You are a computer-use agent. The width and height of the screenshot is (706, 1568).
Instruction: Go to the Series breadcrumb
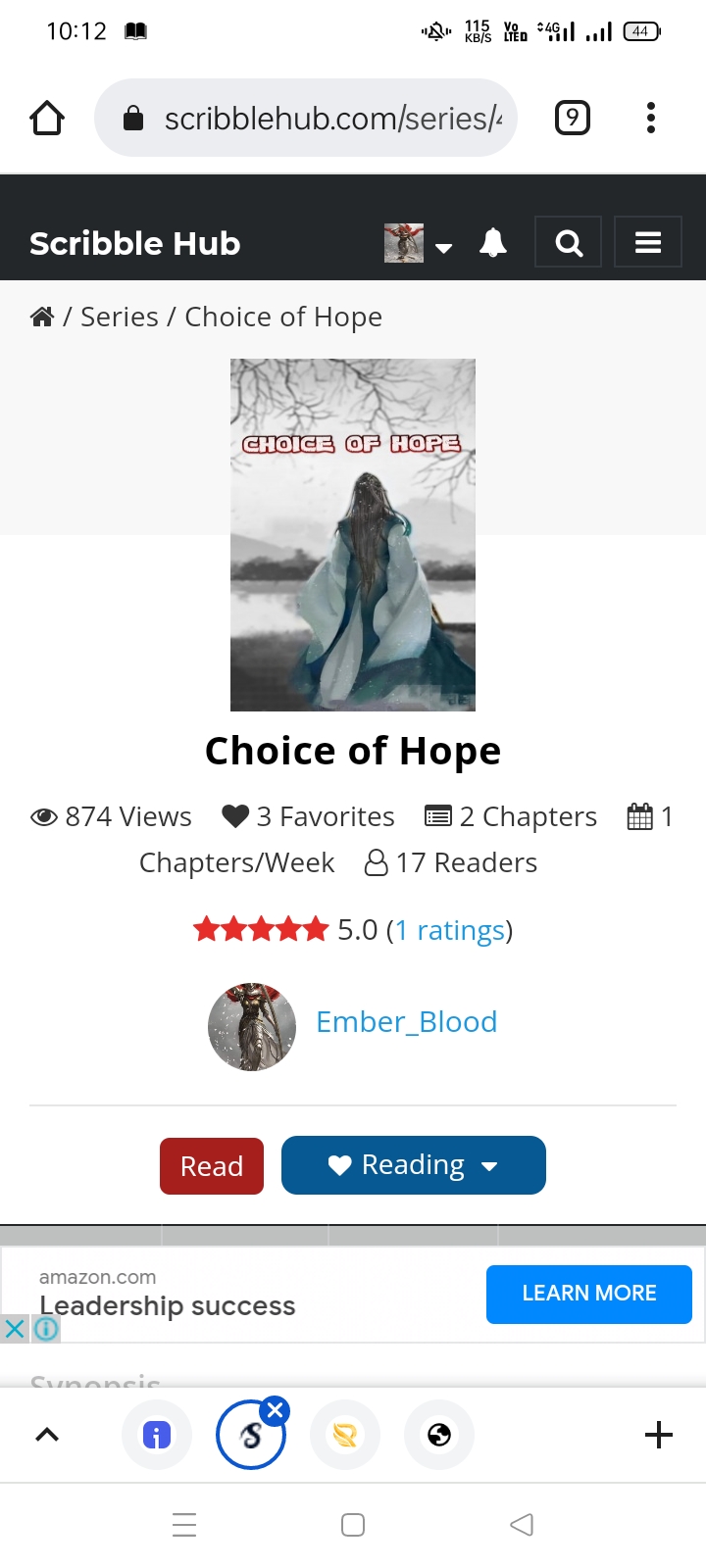[120, 317]
